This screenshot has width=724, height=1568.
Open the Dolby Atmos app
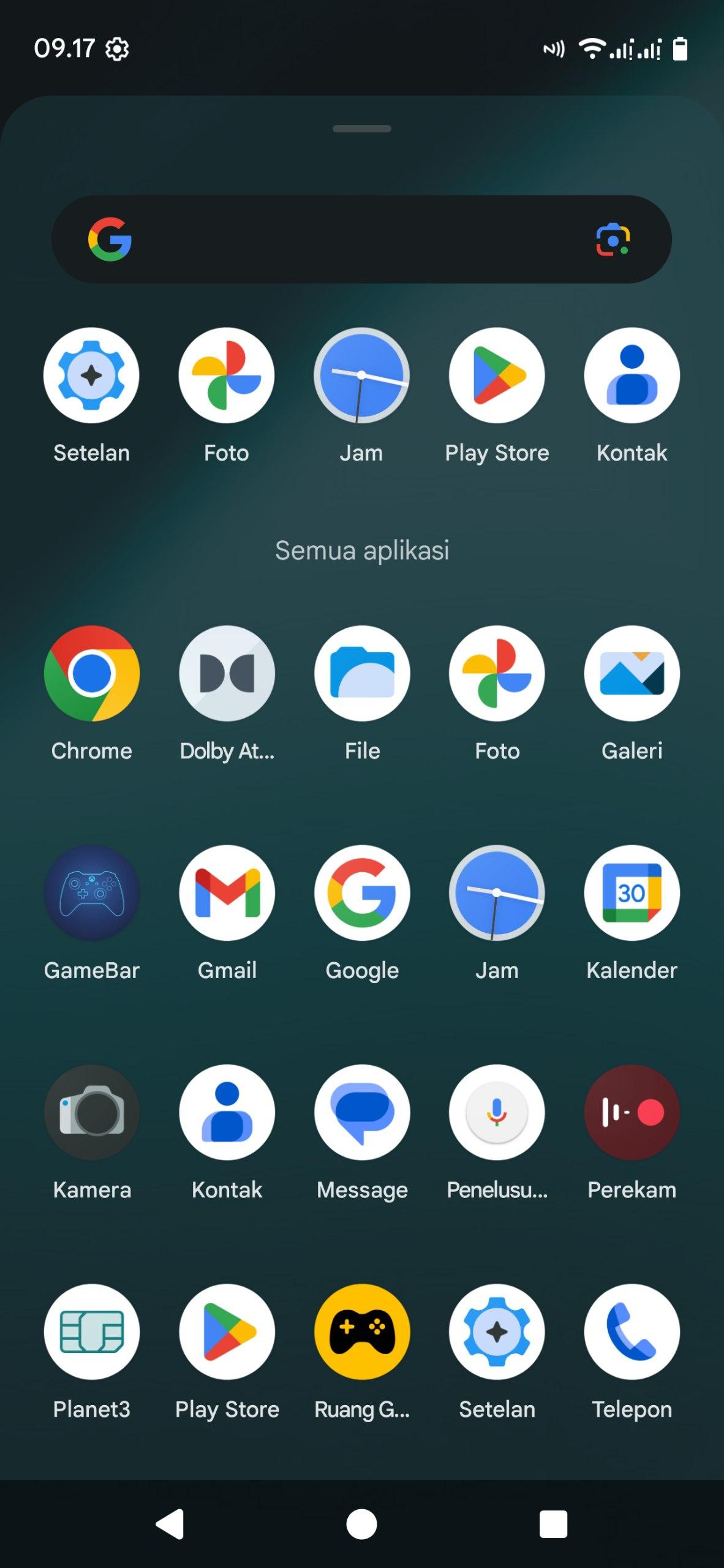pyautogui.click(x=227, y=673)
